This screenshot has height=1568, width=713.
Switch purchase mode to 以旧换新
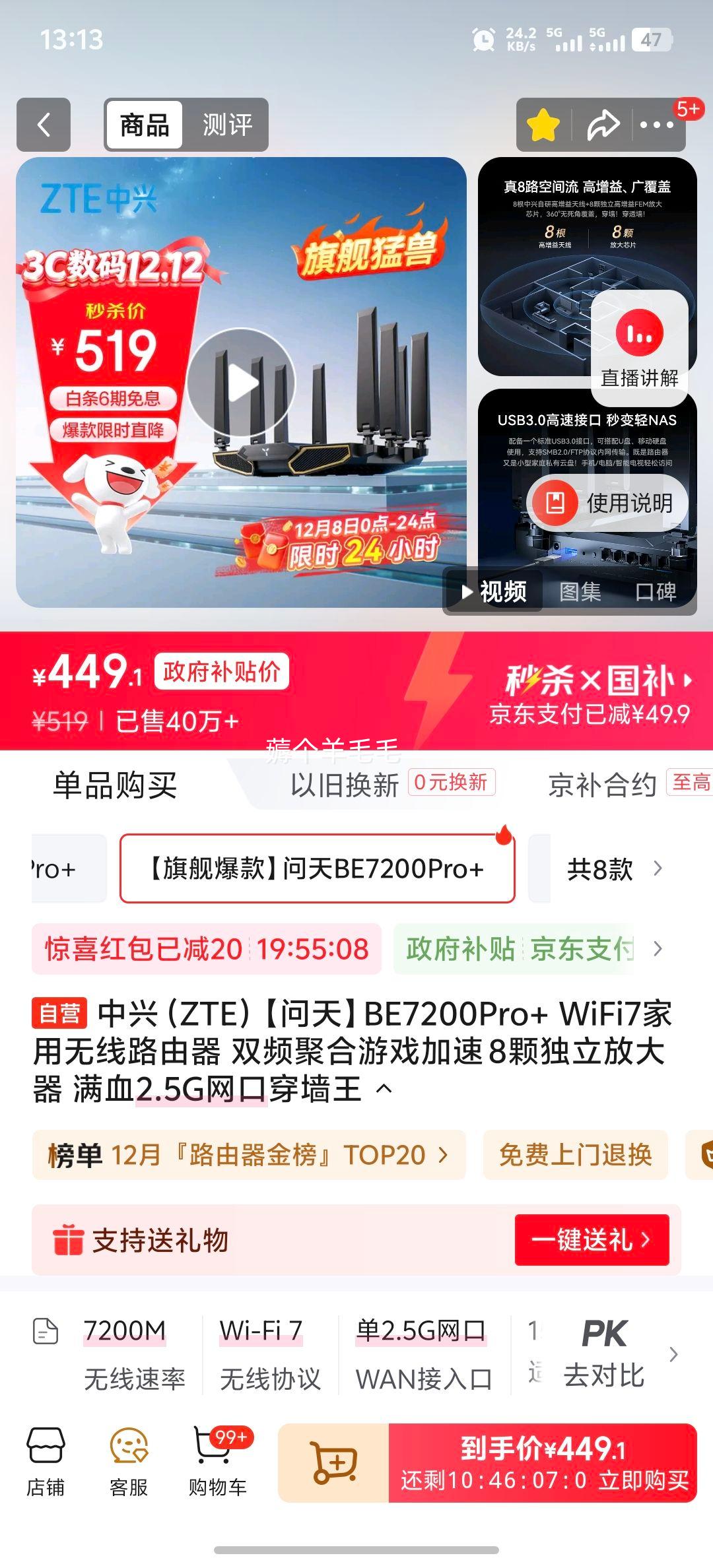pyautogui.click(x=343, y=784)
